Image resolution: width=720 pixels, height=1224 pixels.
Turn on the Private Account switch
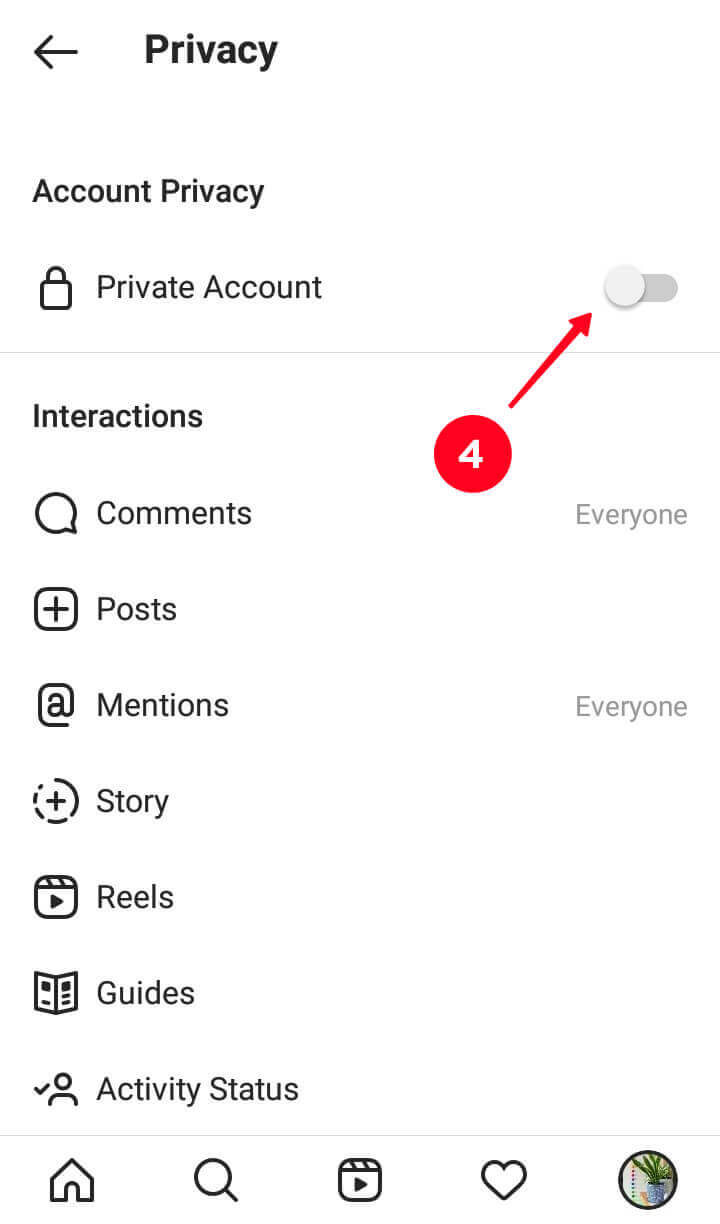[x=642, y=289]
